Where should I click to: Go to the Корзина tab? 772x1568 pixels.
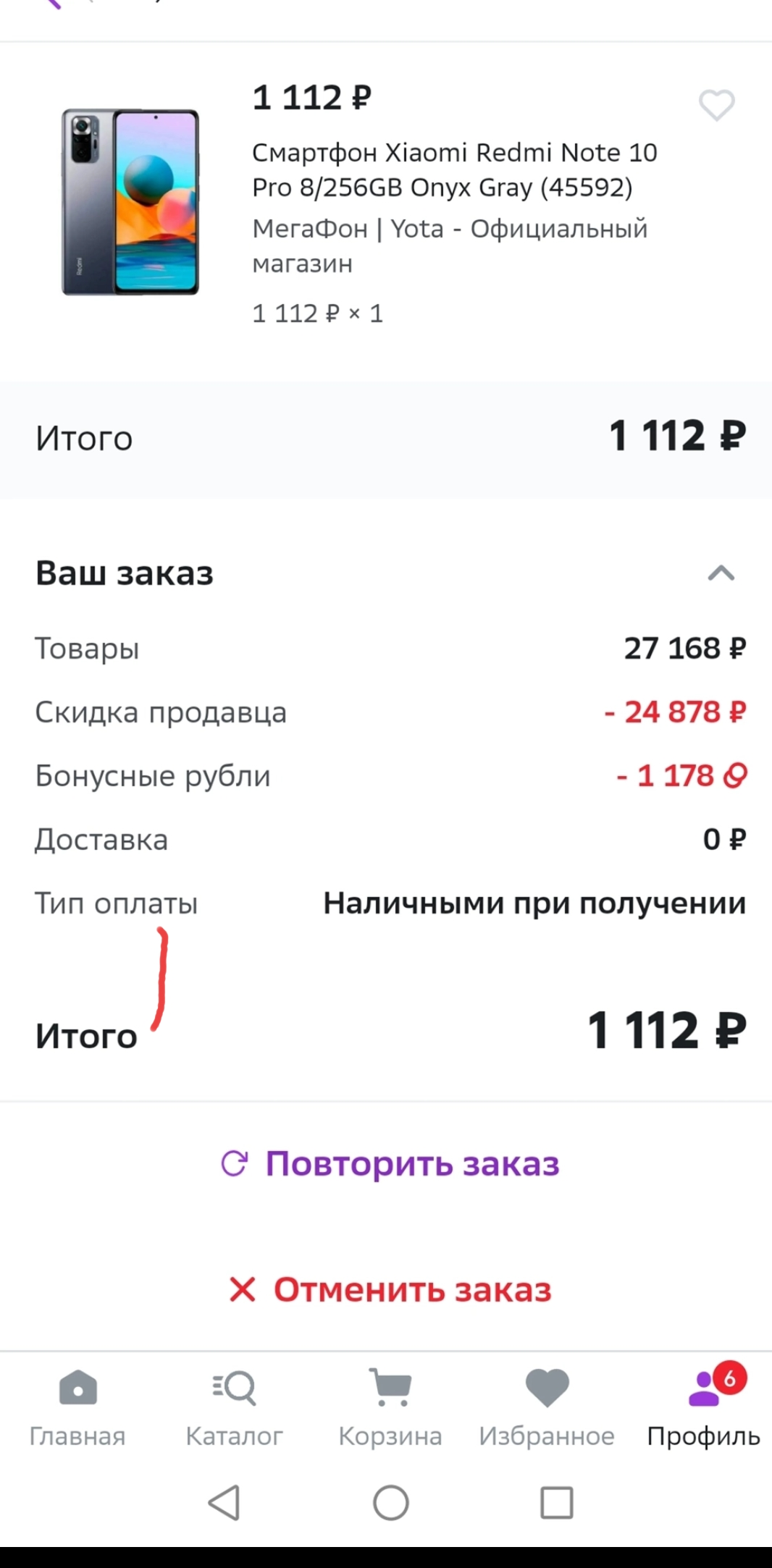pos(390,1407)
